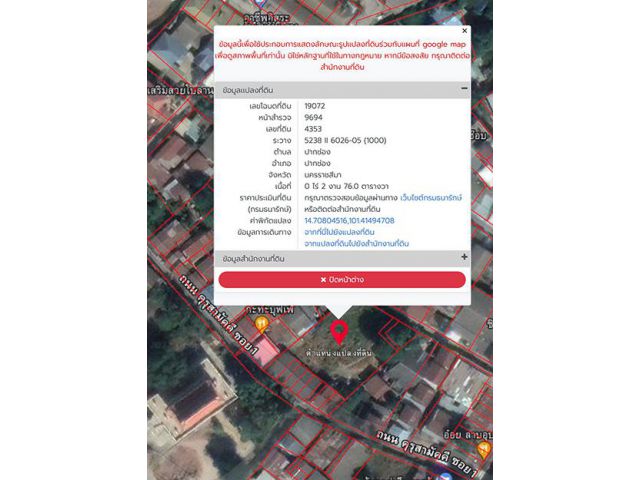Collapse the ข้อมูลแปลงที่ดิน section
This screenshot has height=480, width=640.
click(464, 89)
